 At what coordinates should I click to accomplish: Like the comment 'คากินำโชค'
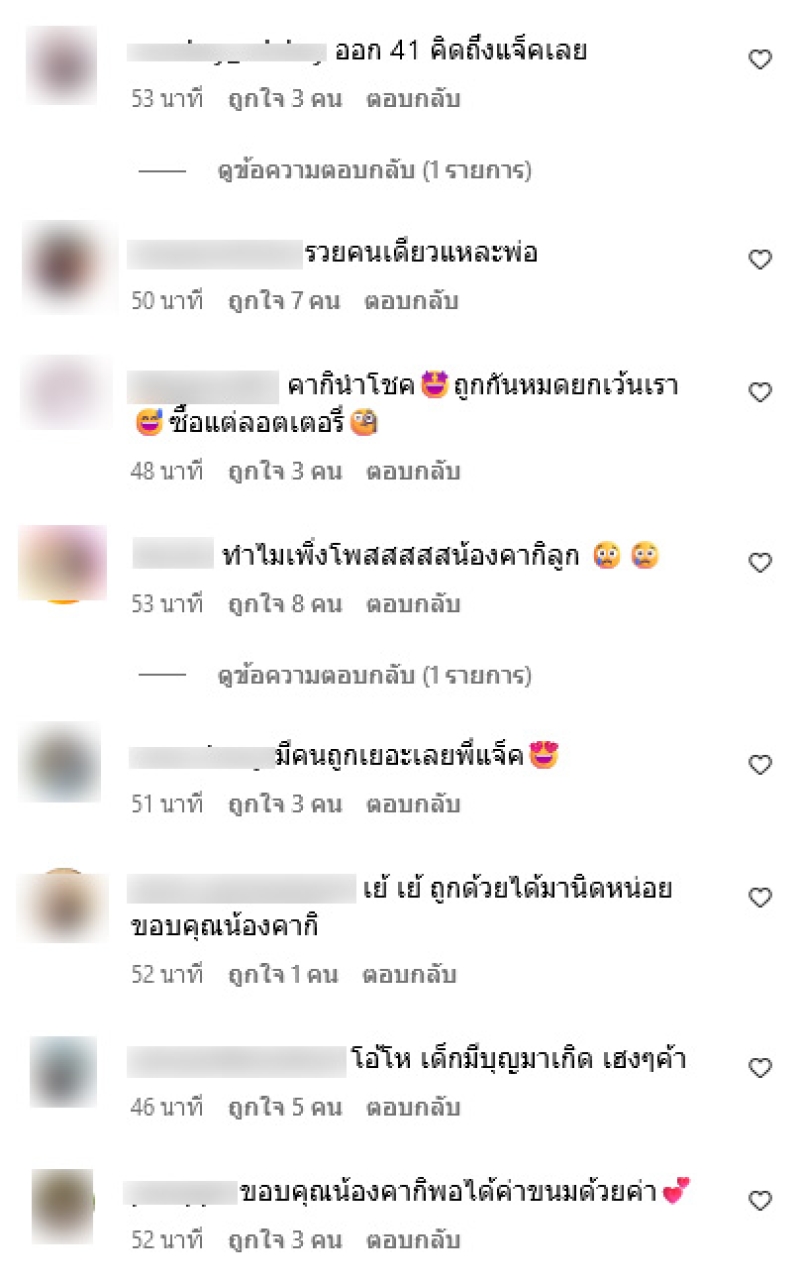click(760, 393)
